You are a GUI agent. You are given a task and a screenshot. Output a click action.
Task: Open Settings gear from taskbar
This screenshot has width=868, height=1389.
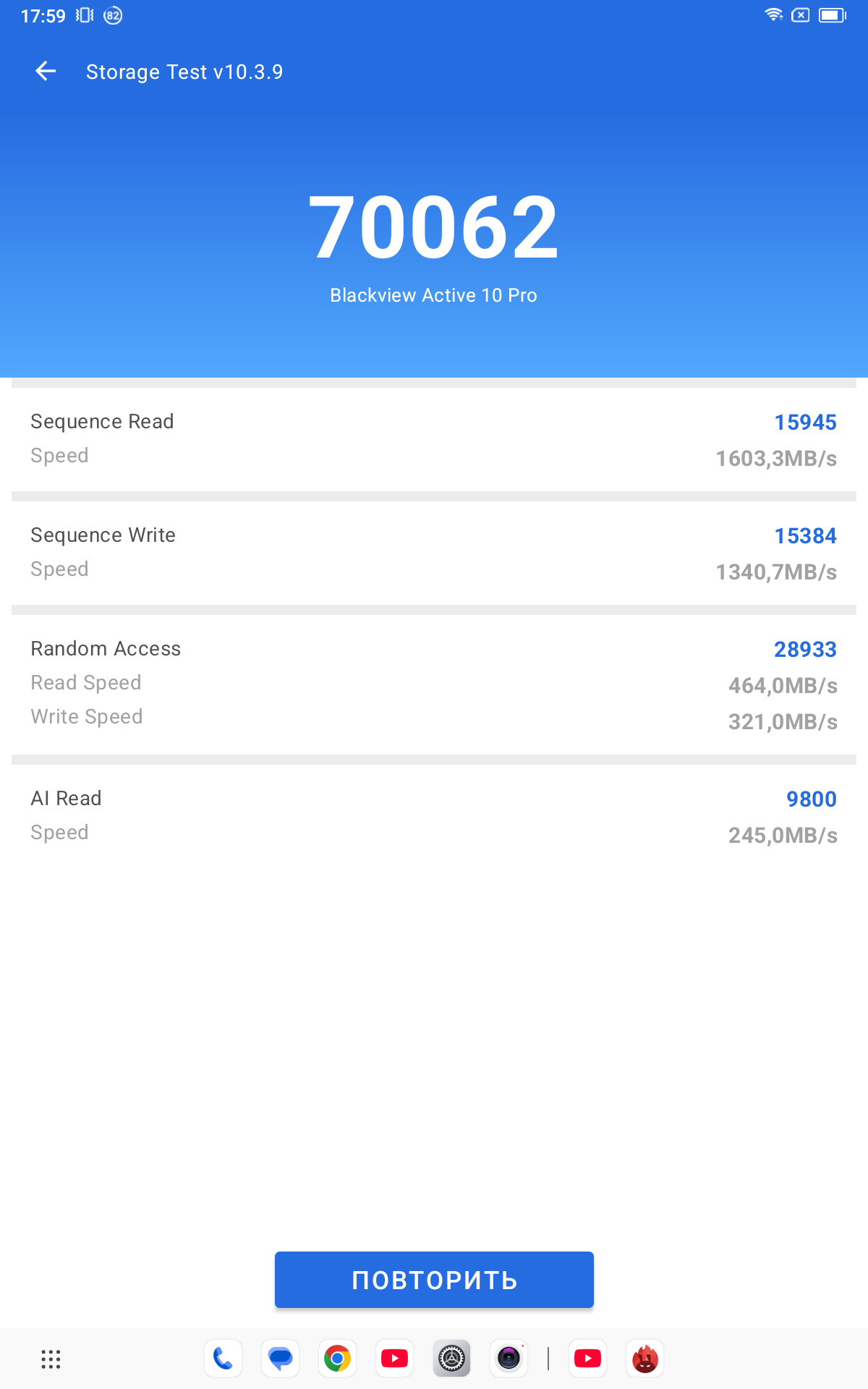pyautogui.click(x=451, y=1359)
